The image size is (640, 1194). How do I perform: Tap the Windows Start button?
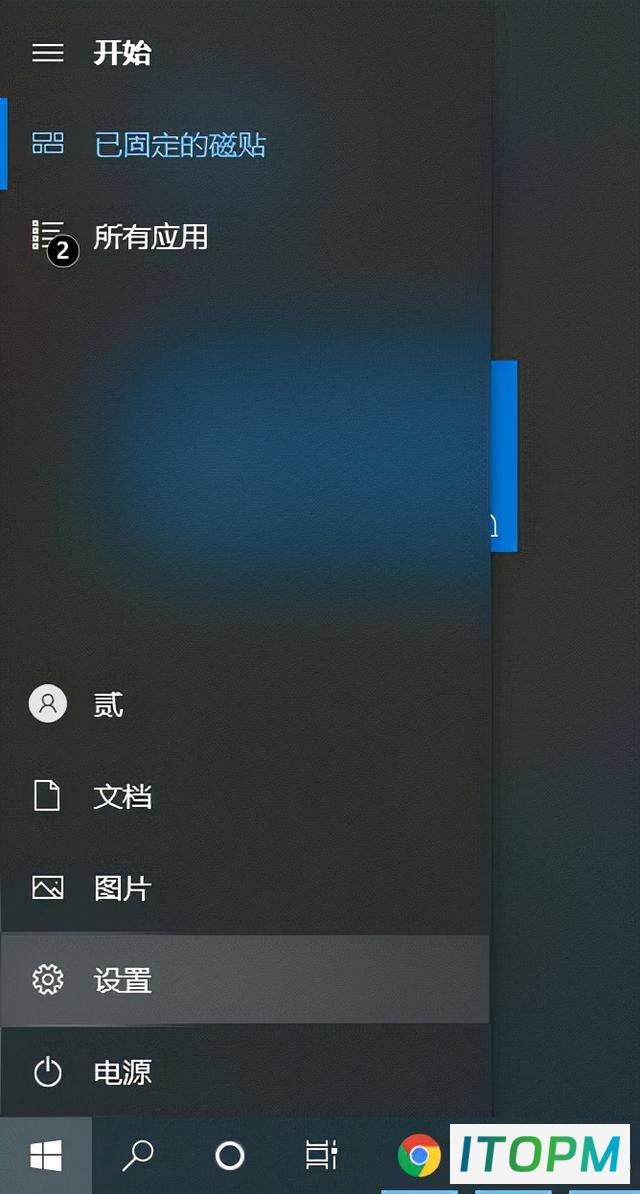tap(46, 1155)
